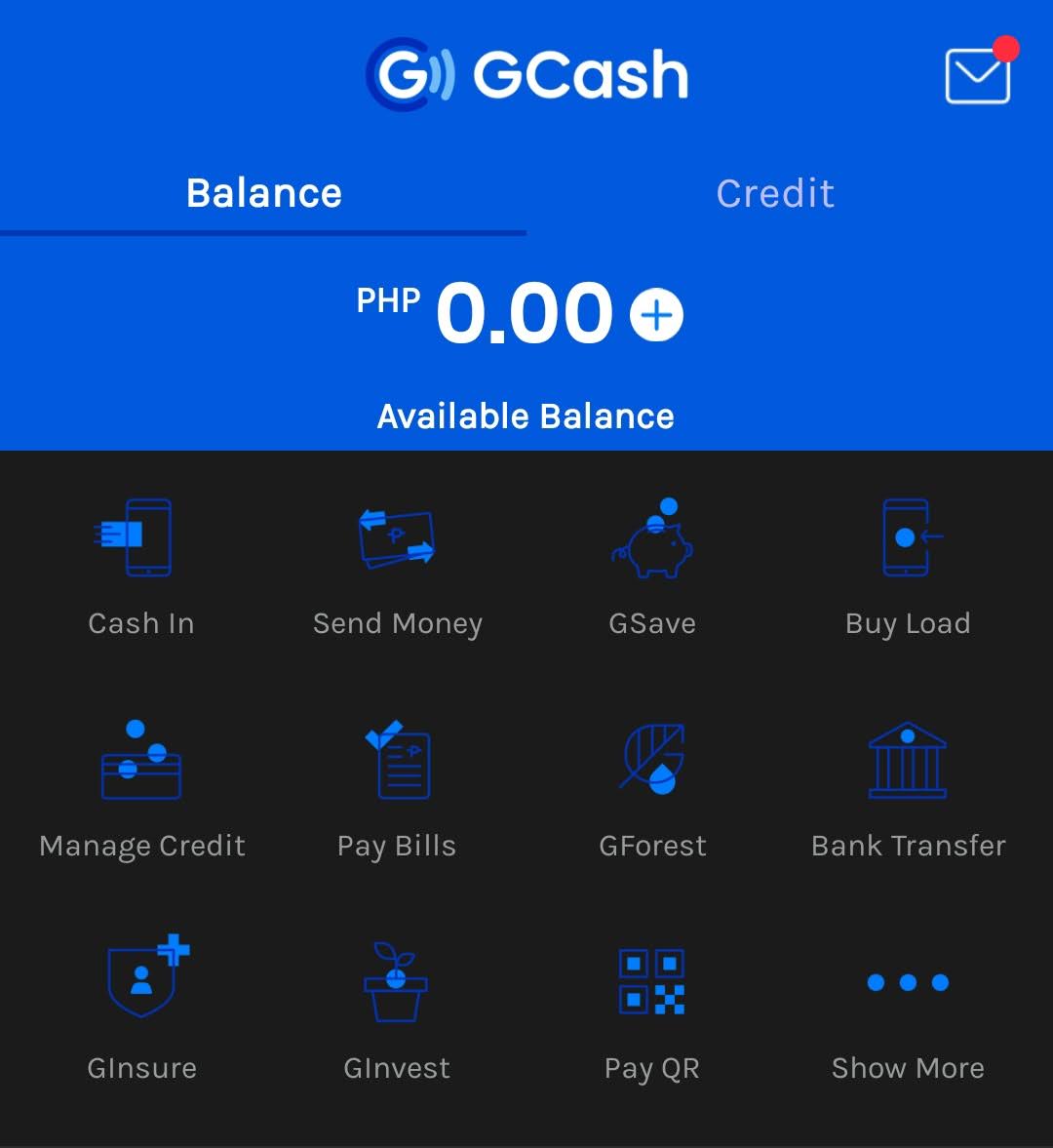
Task: Switch to the Credit tab
Action: point(775,193)
